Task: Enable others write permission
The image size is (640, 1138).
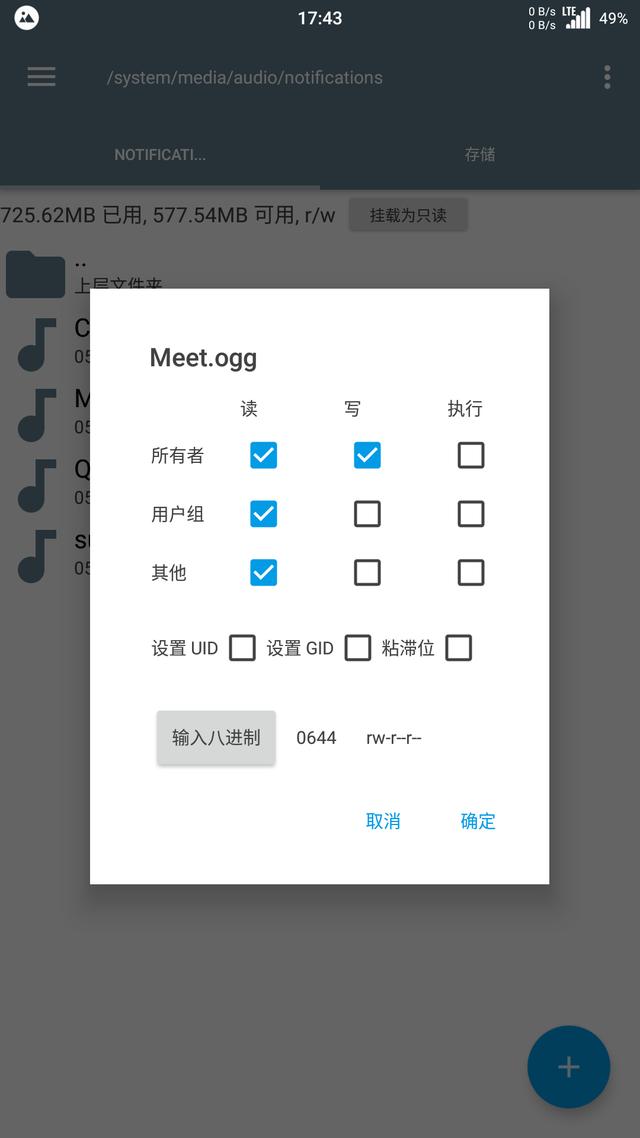Action: 367,572
